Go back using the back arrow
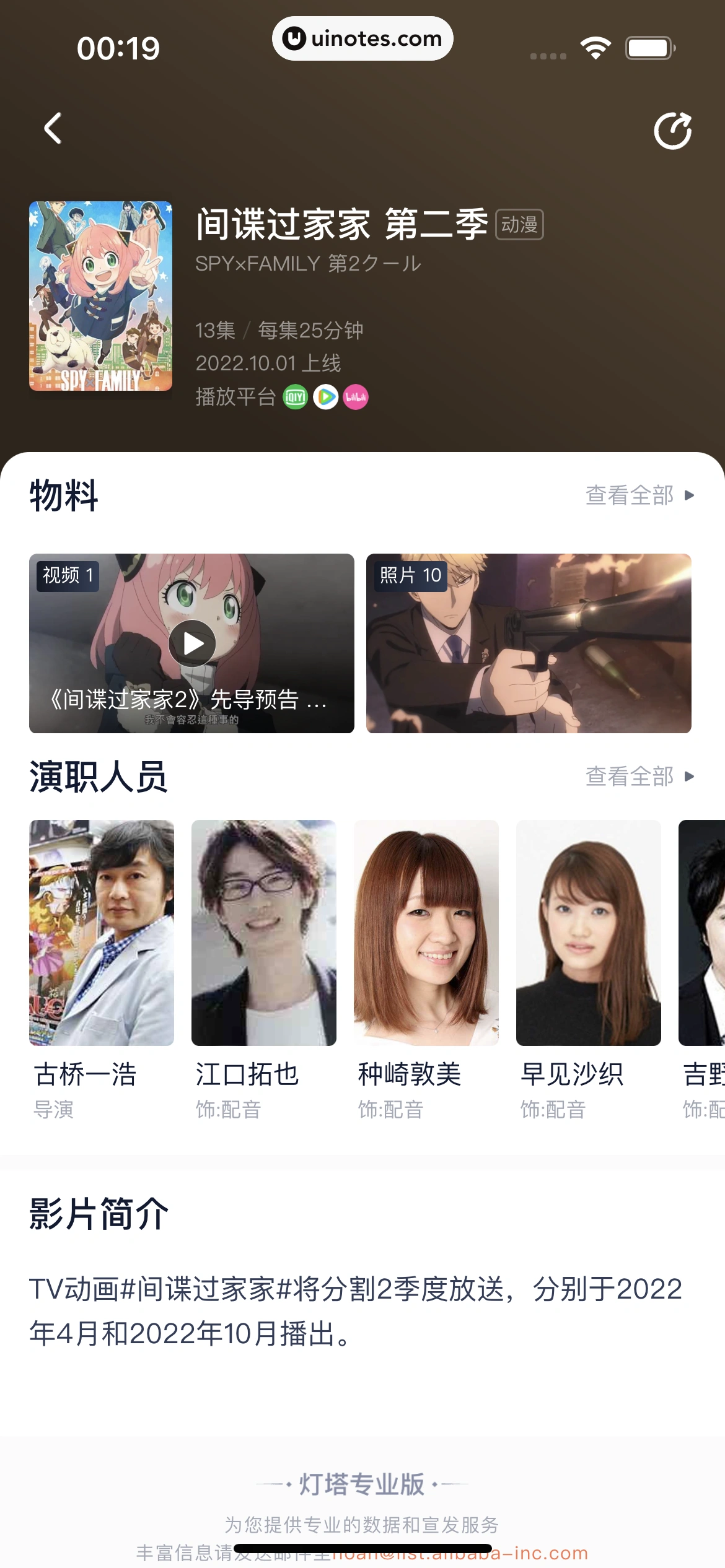Screen dimensions: 725x1568 pos(53,129)
